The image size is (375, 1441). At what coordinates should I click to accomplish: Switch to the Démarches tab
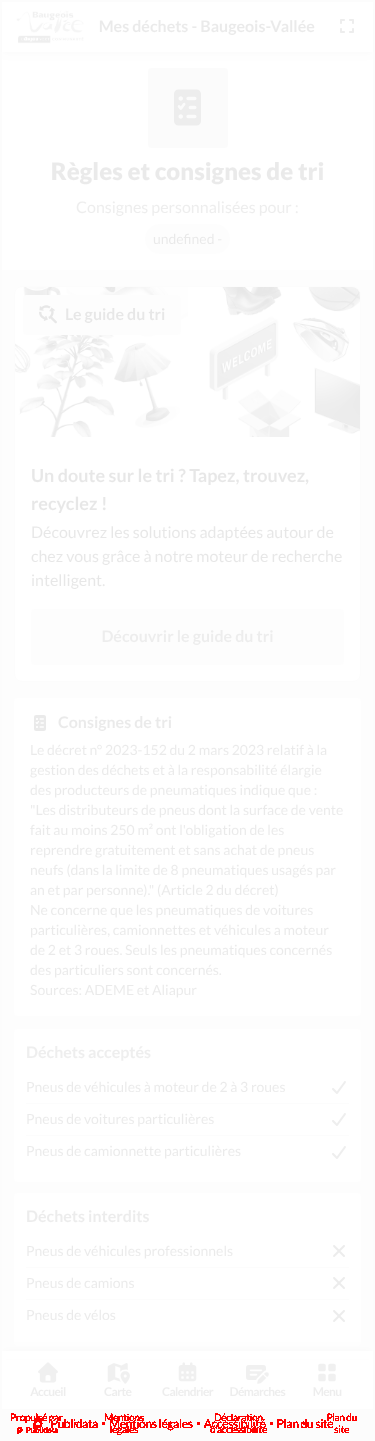point(257,1380)
